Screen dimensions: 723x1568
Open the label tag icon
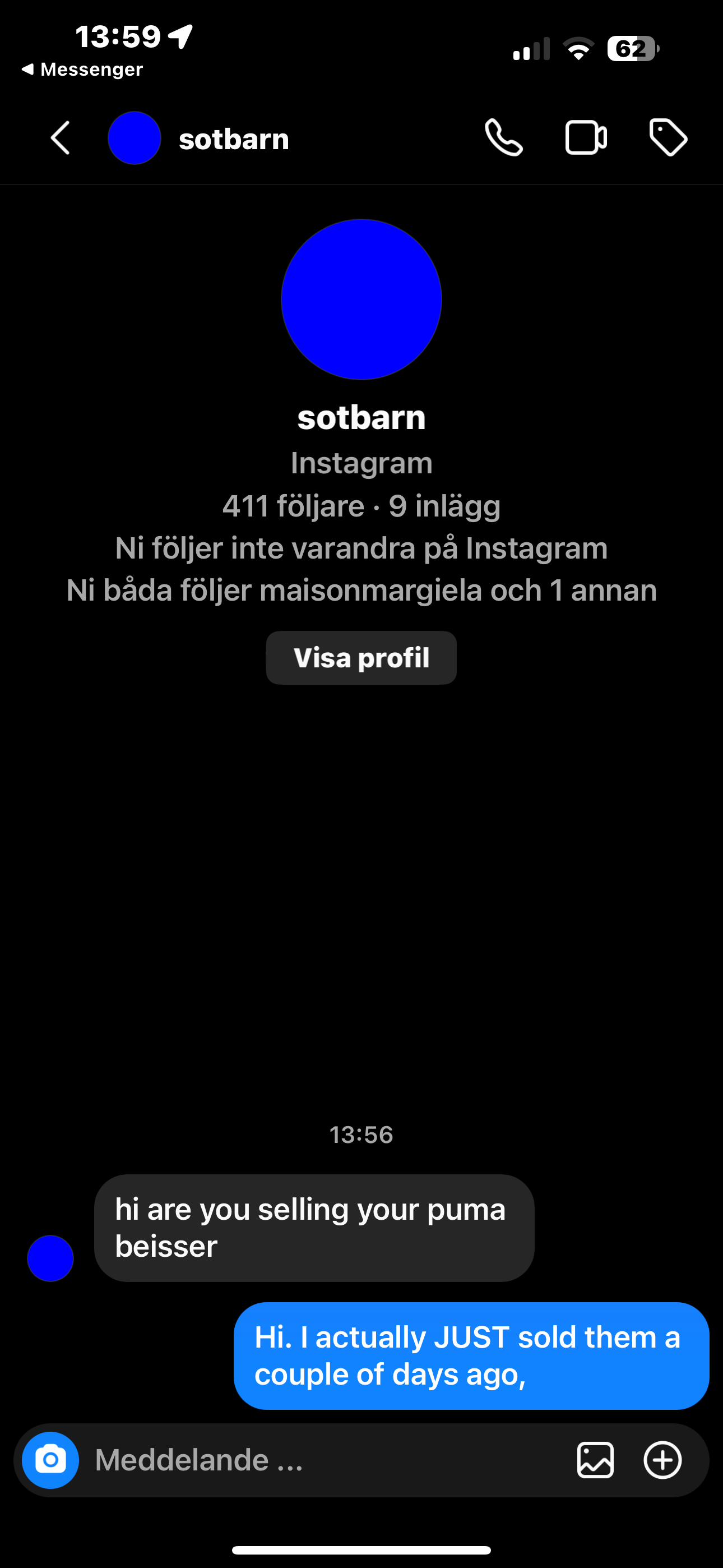click(668, 138)
